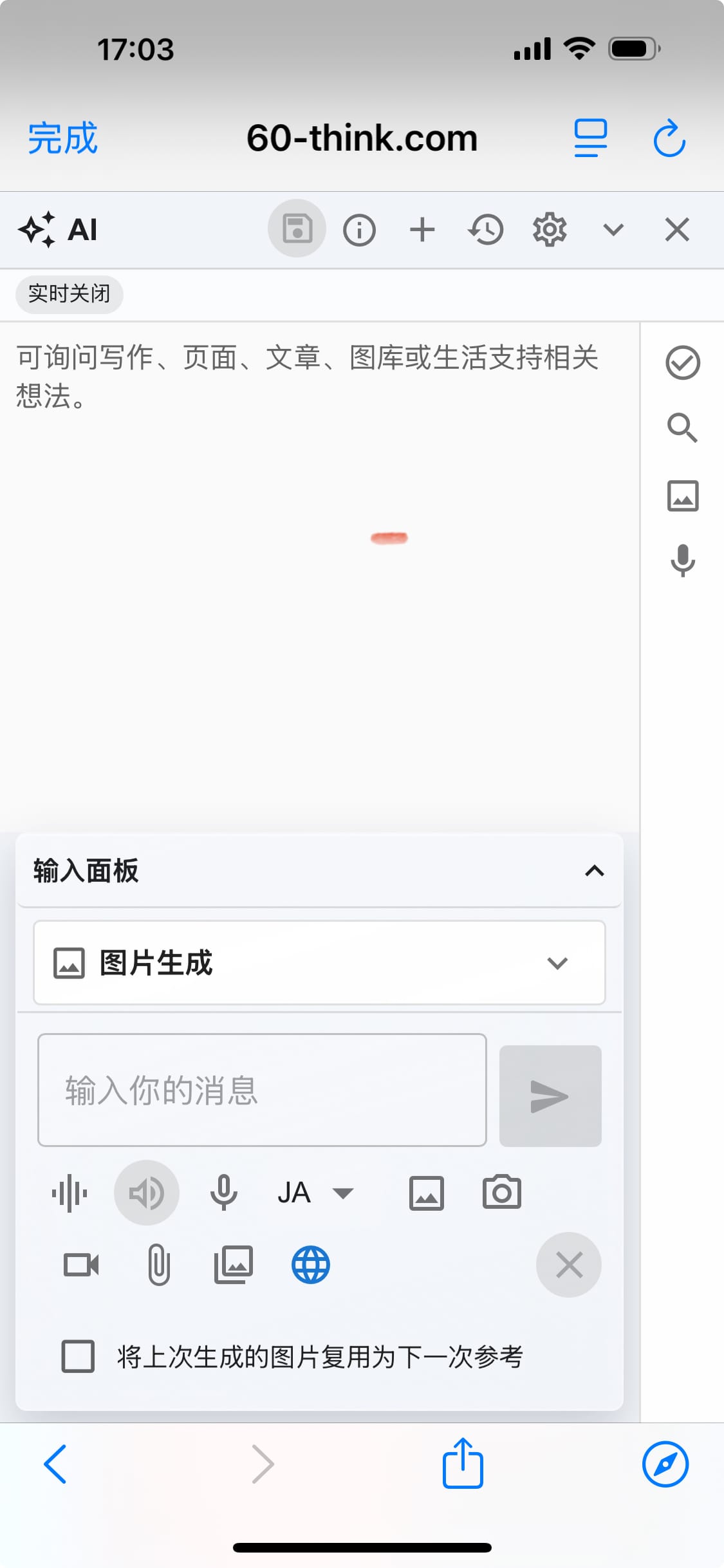Viewport: 724px width, 1568px height.
Task: Open the share sheet
Action: pyautogui.click(x=463, y=1464)
